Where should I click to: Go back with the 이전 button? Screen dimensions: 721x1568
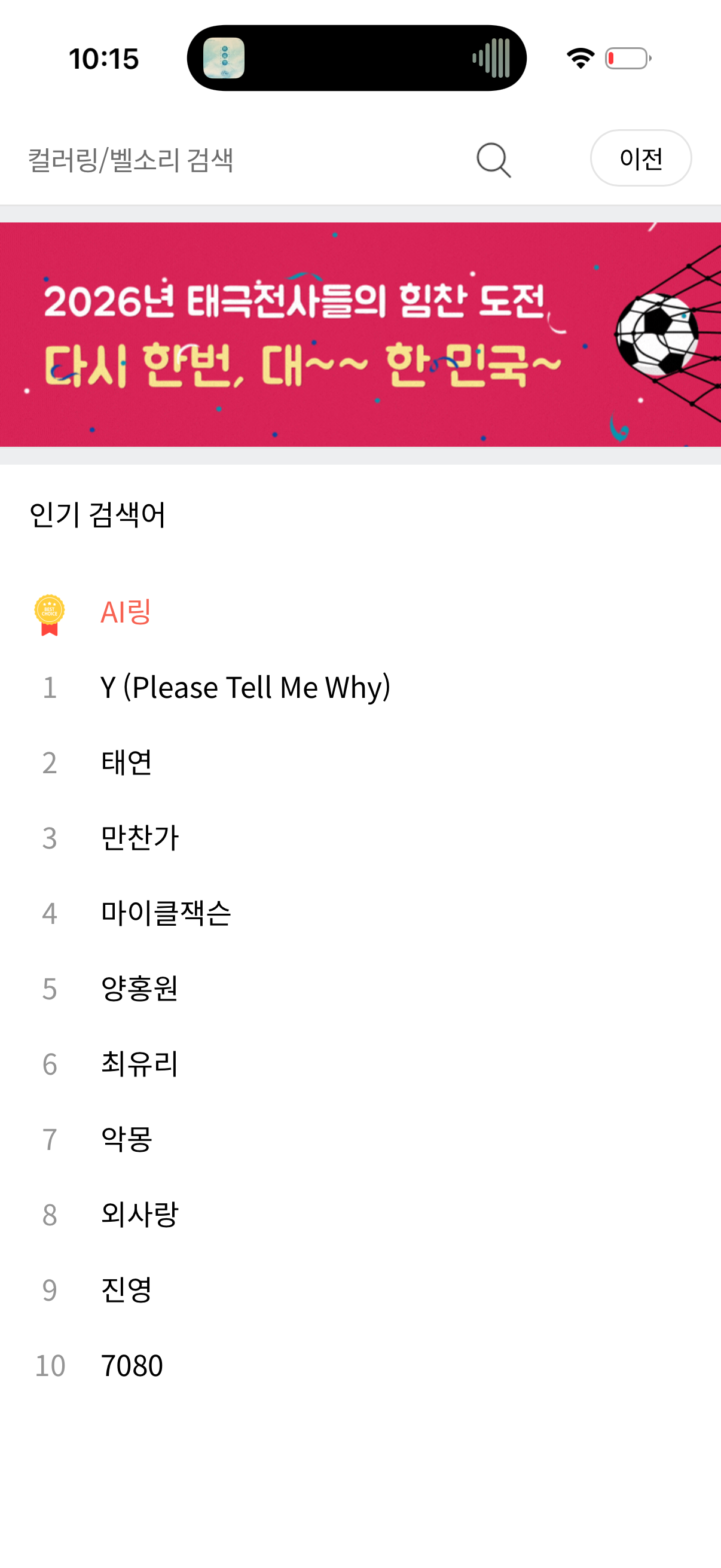coord(640,158)
